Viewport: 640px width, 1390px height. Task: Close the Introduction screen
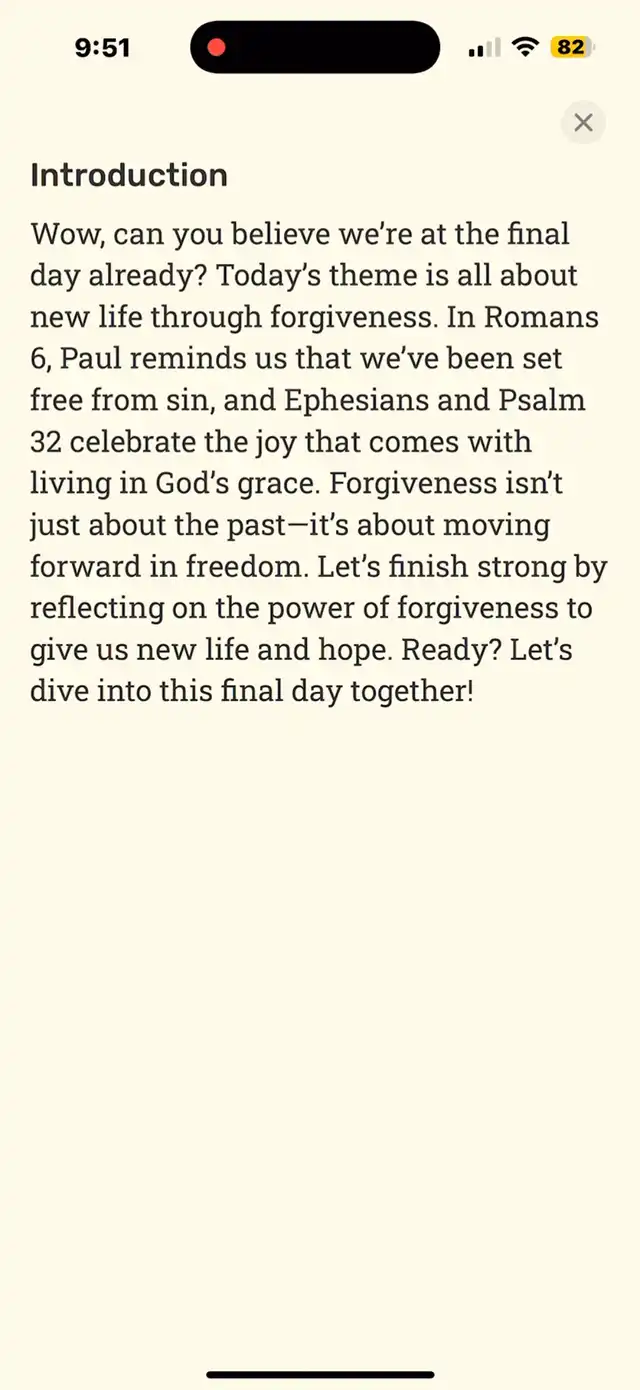583,123
